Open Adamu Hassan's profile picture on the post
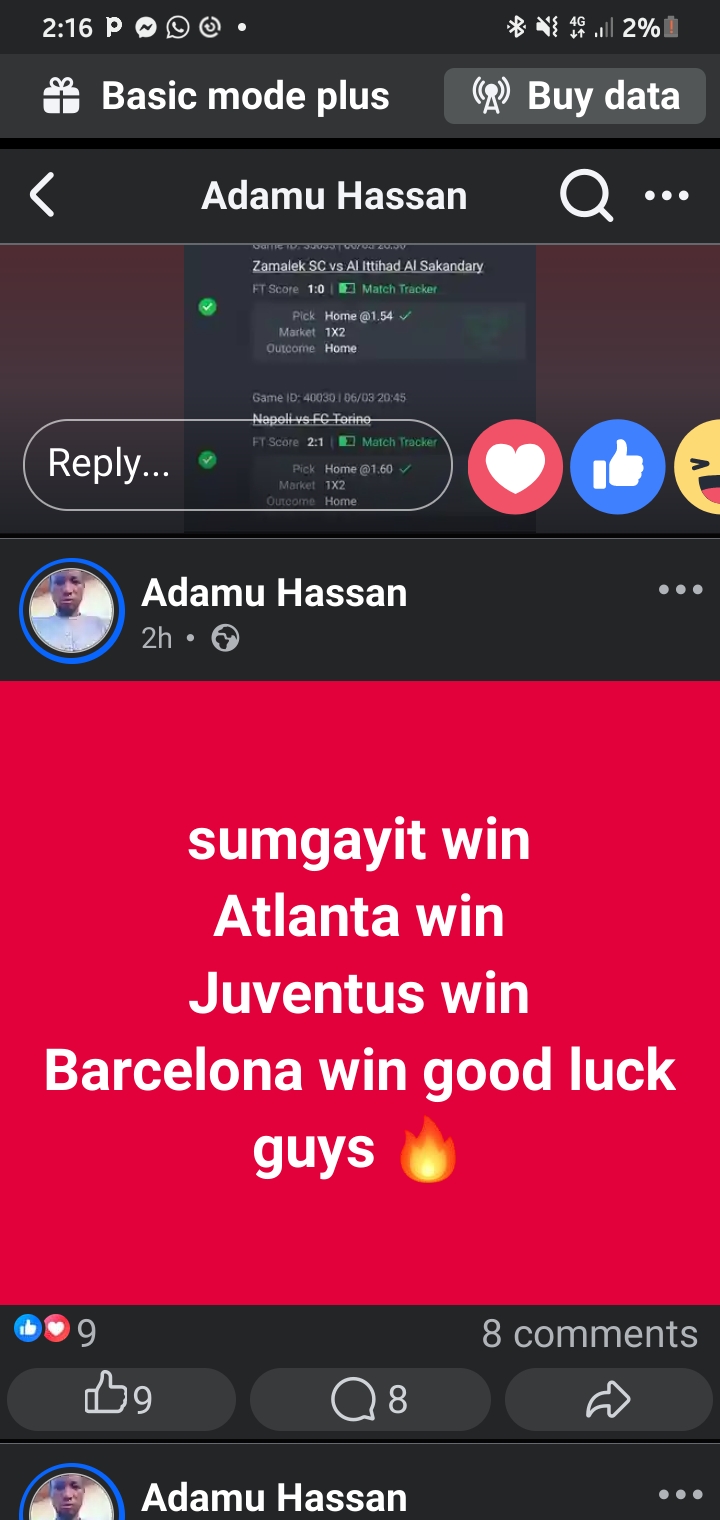This screenshot has width=720, height=1520. (72, 610)
